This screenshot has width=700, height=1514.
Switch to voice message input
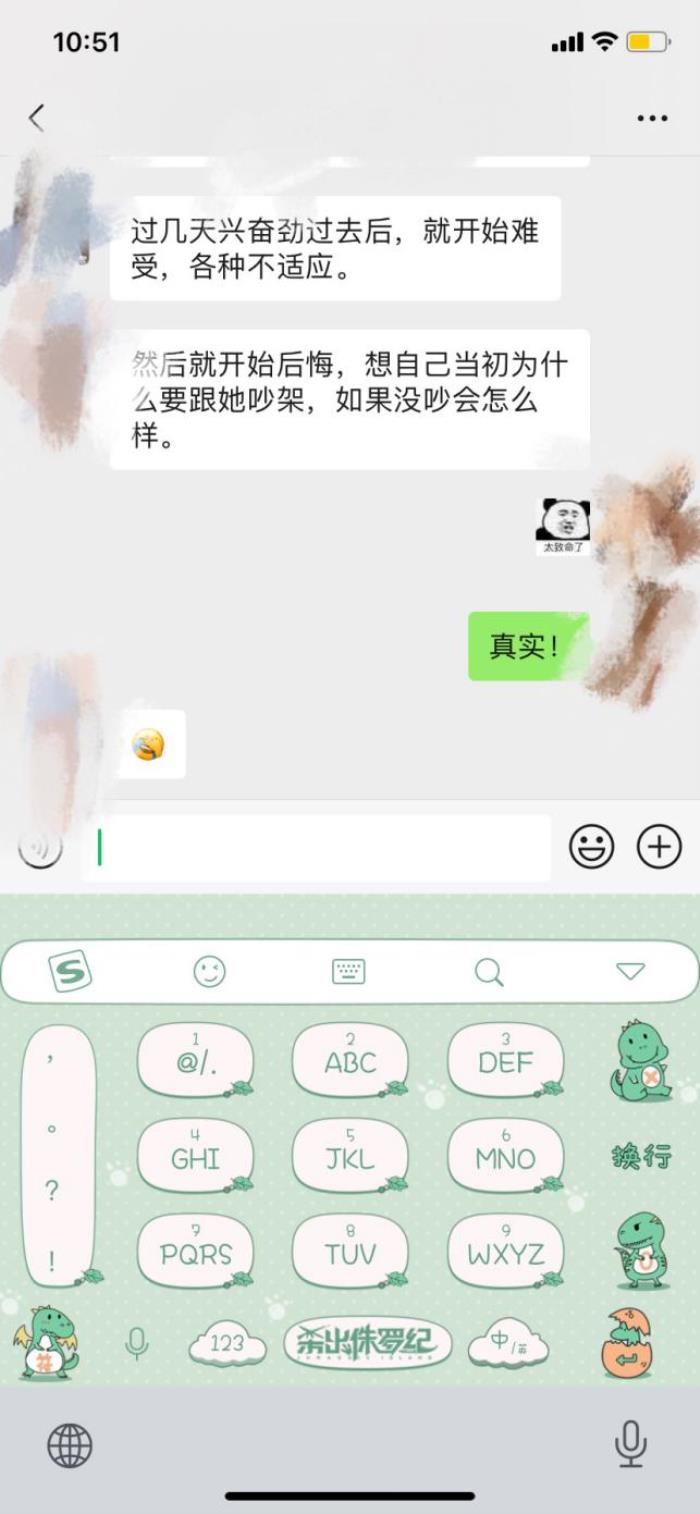point(40,849)
